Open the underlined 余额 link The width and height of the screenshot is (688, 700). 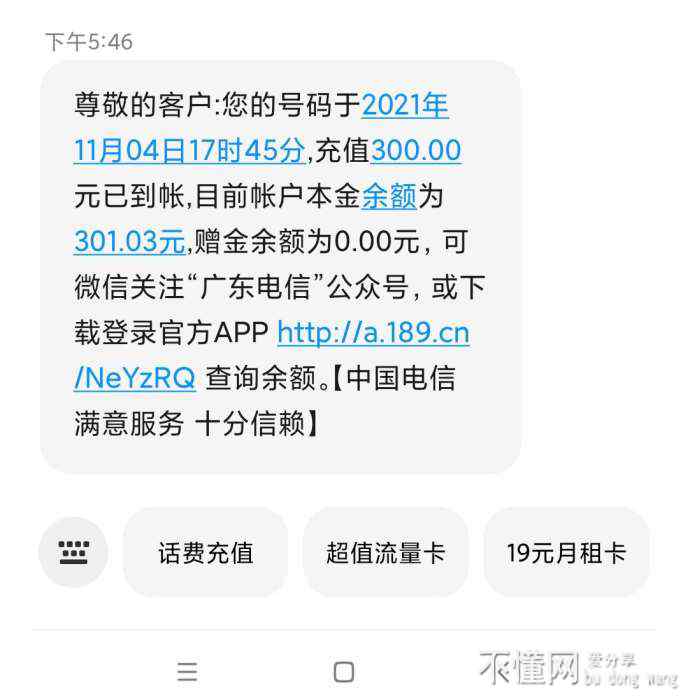click(x=388, y=197)
